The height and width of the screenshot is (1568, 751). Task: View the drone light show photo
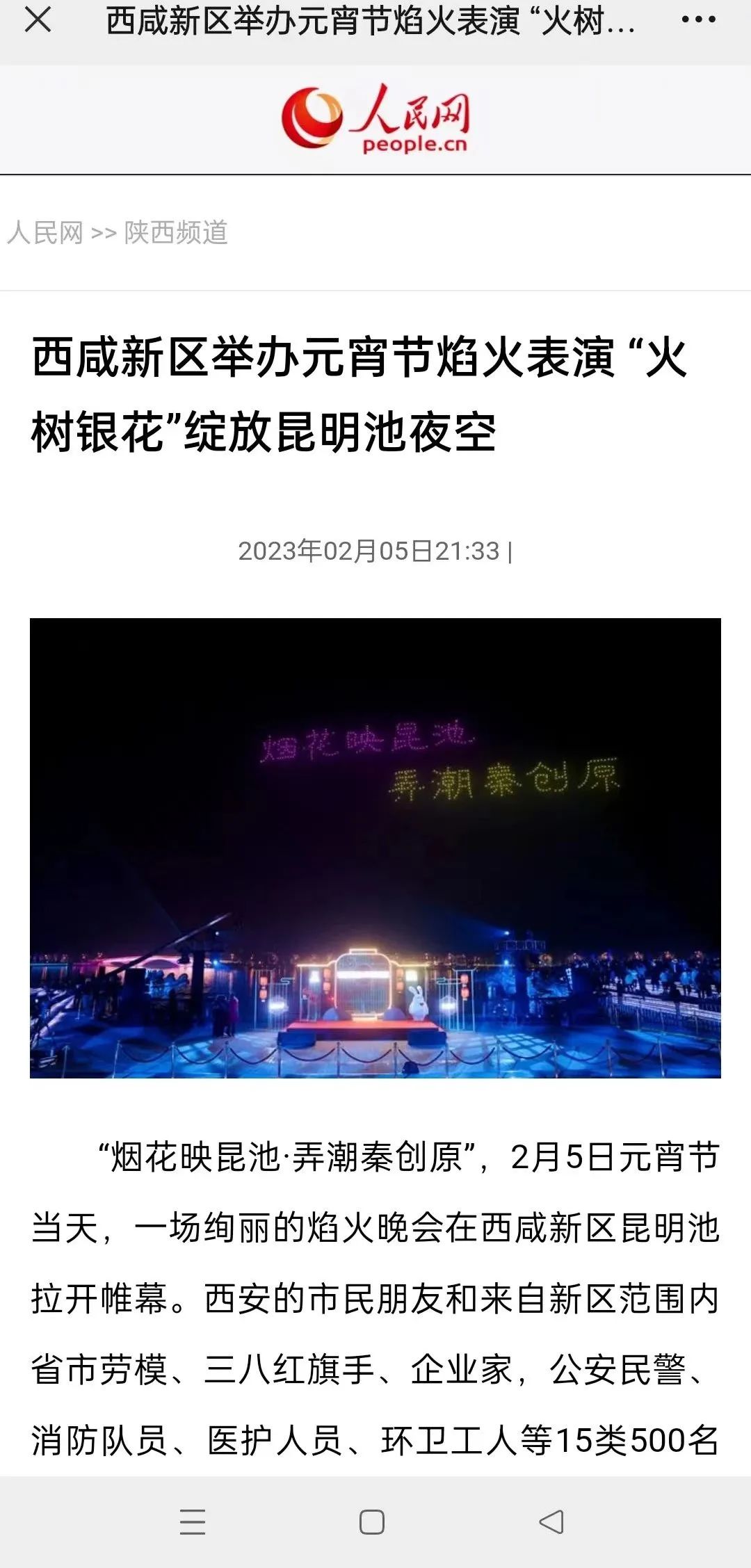click(x=375, y=848)
